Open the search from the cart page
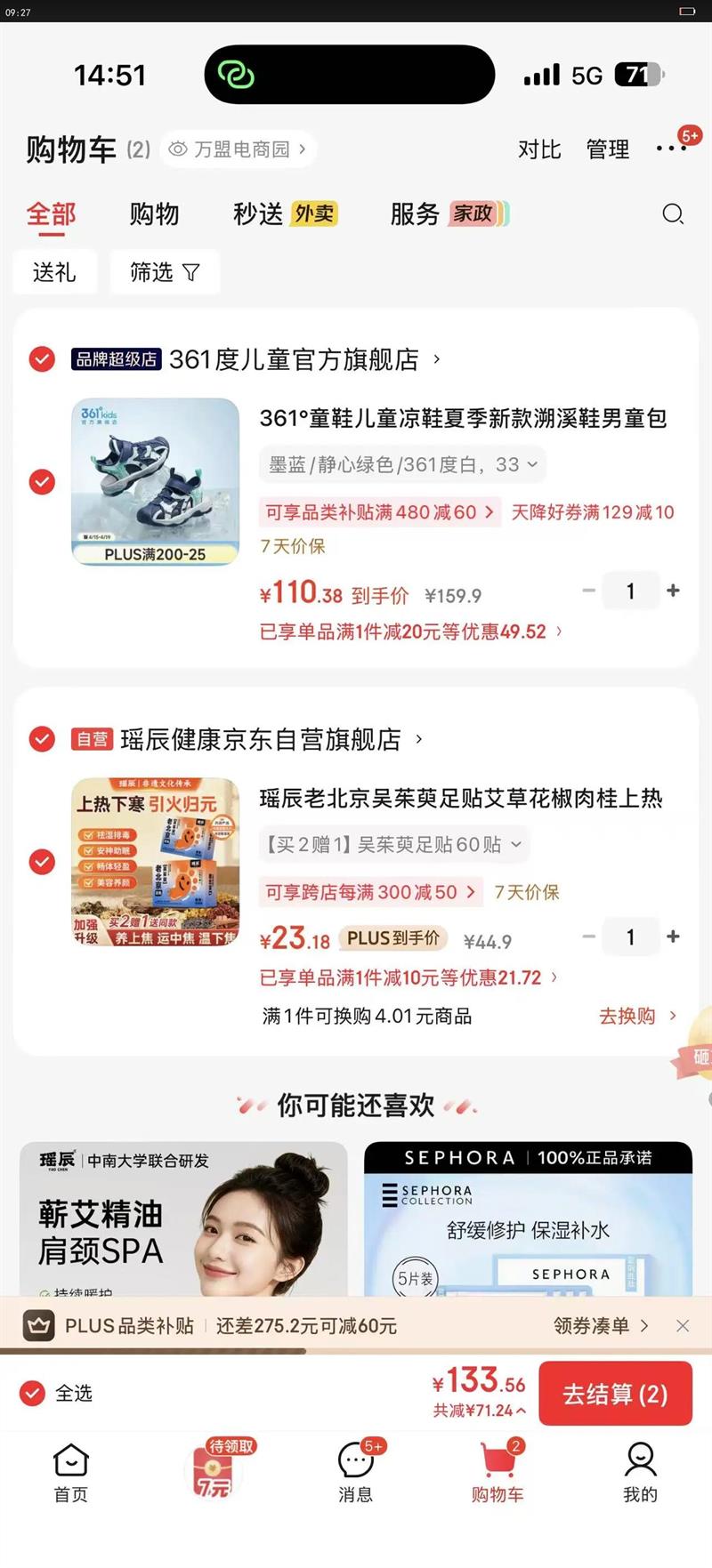Image resolution: width=712 pixels, height=1568 pixels. [674, 214]
